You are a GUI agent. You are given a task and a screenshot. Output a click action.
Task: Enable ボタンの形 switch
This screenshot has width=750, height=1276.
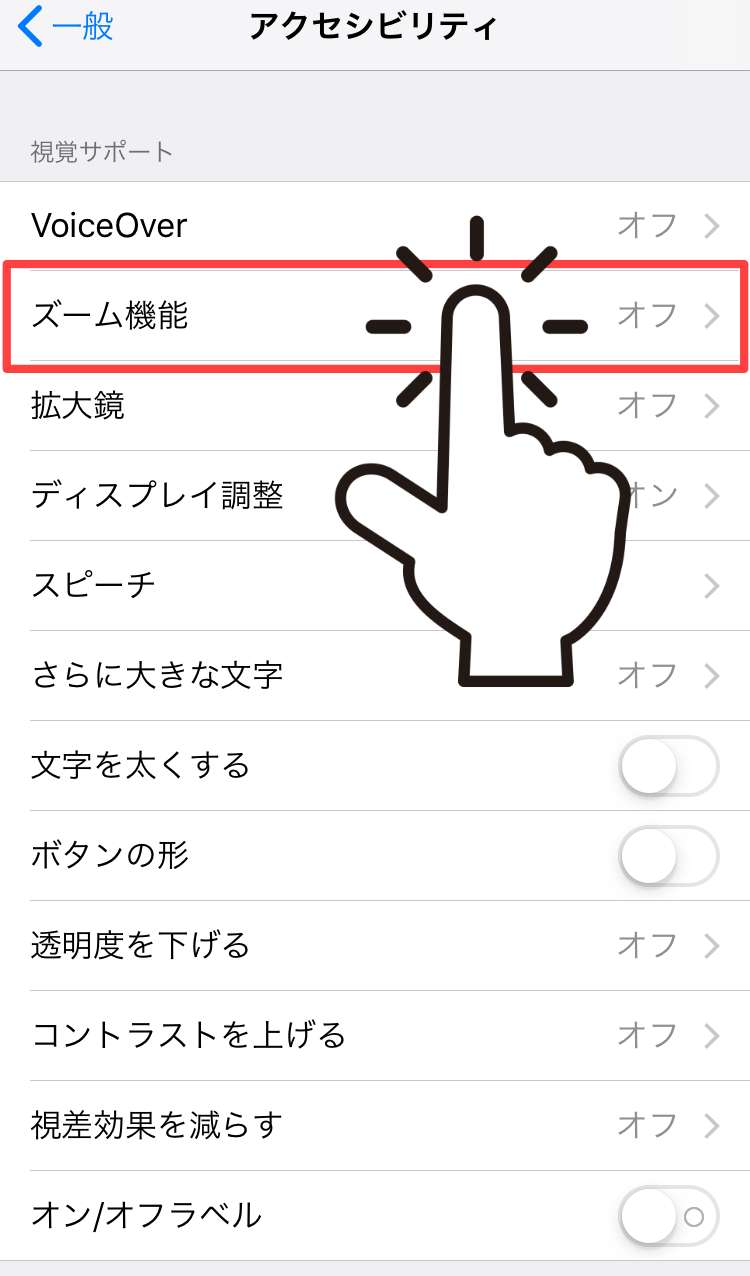[668, 856]
